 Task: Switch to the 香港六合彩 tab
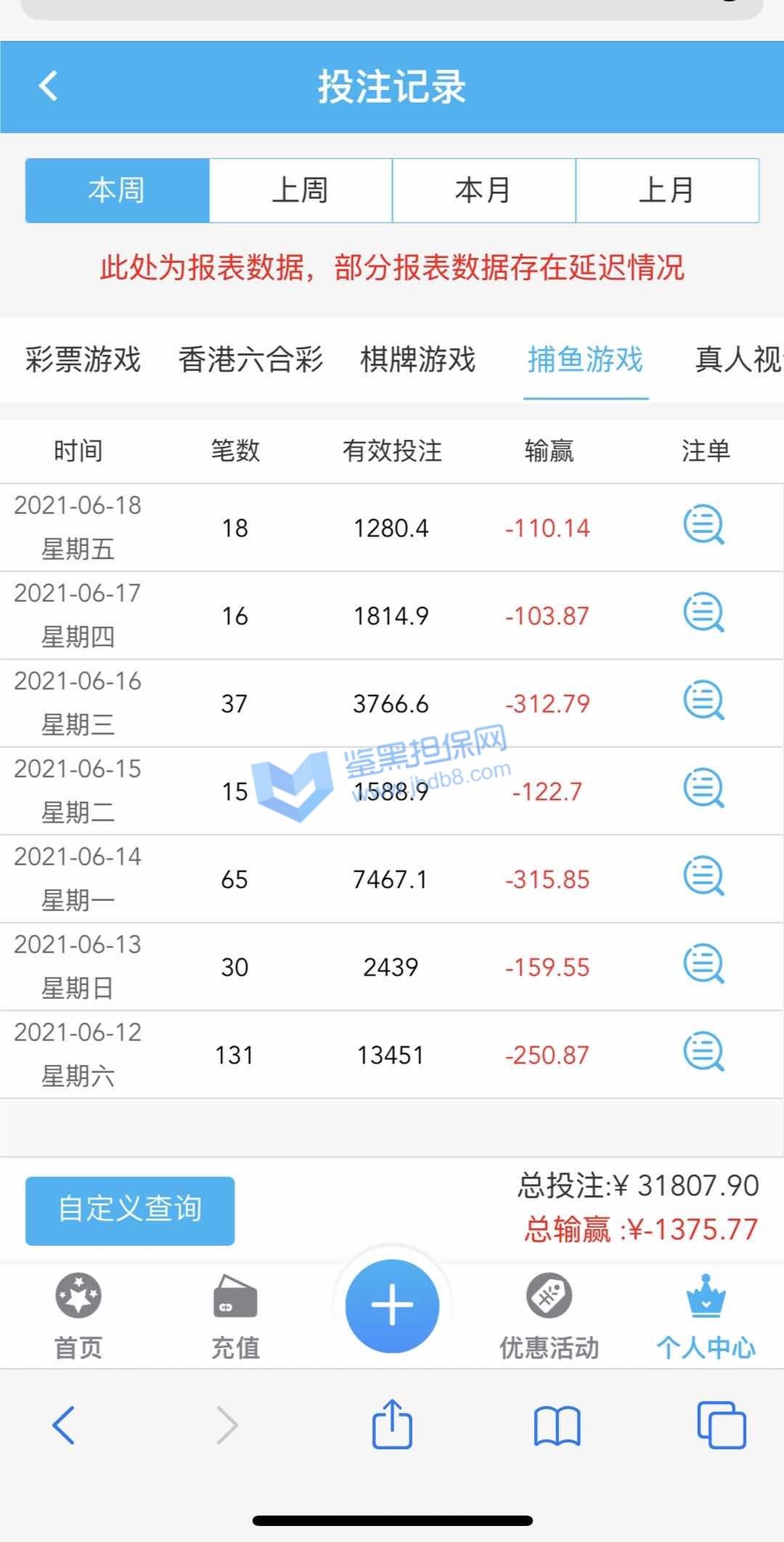pos(250,359)
